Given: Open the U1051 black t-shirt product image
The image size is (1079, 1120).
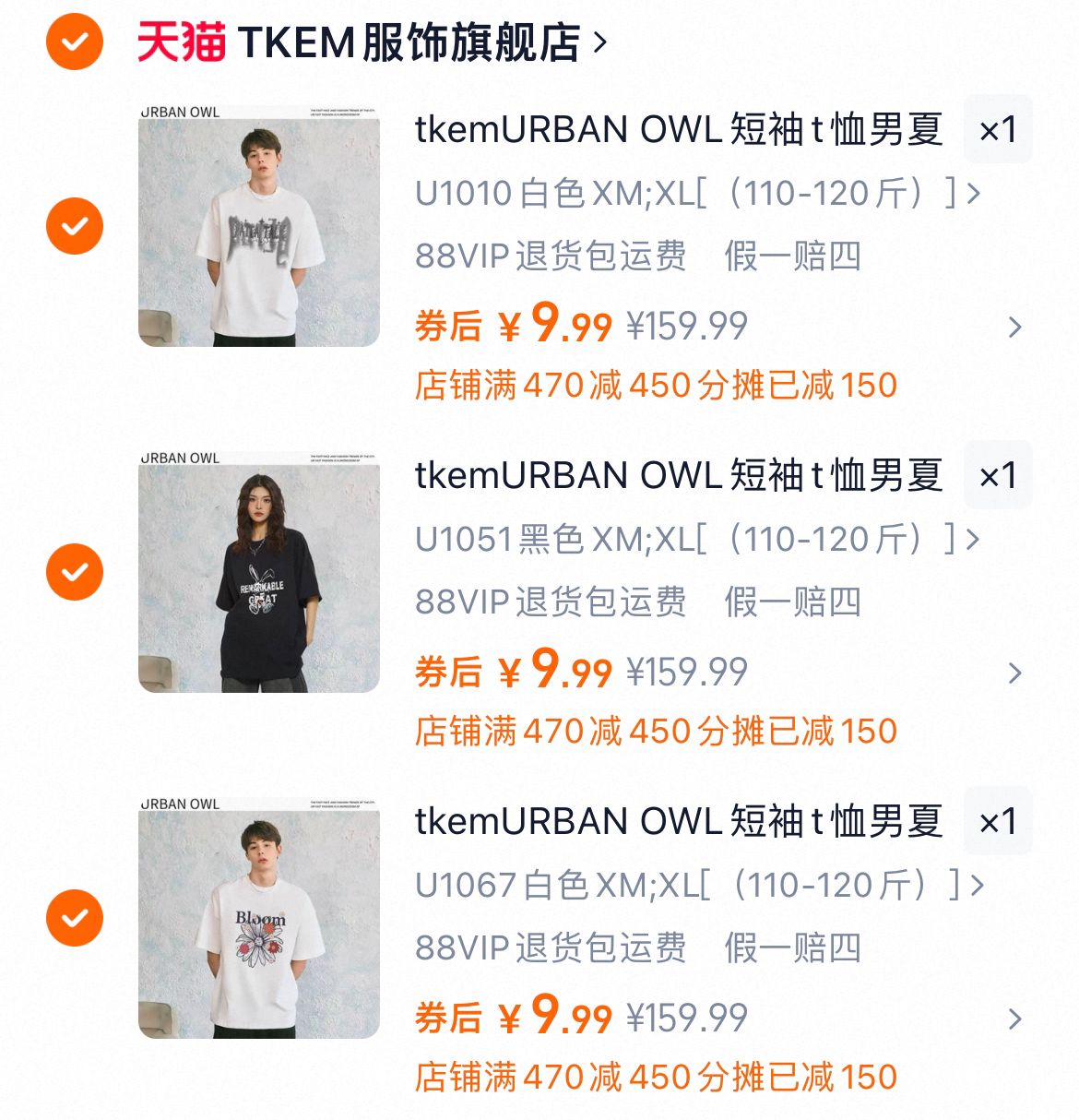Looking at the screenshot, I should [x=259, y=572].
